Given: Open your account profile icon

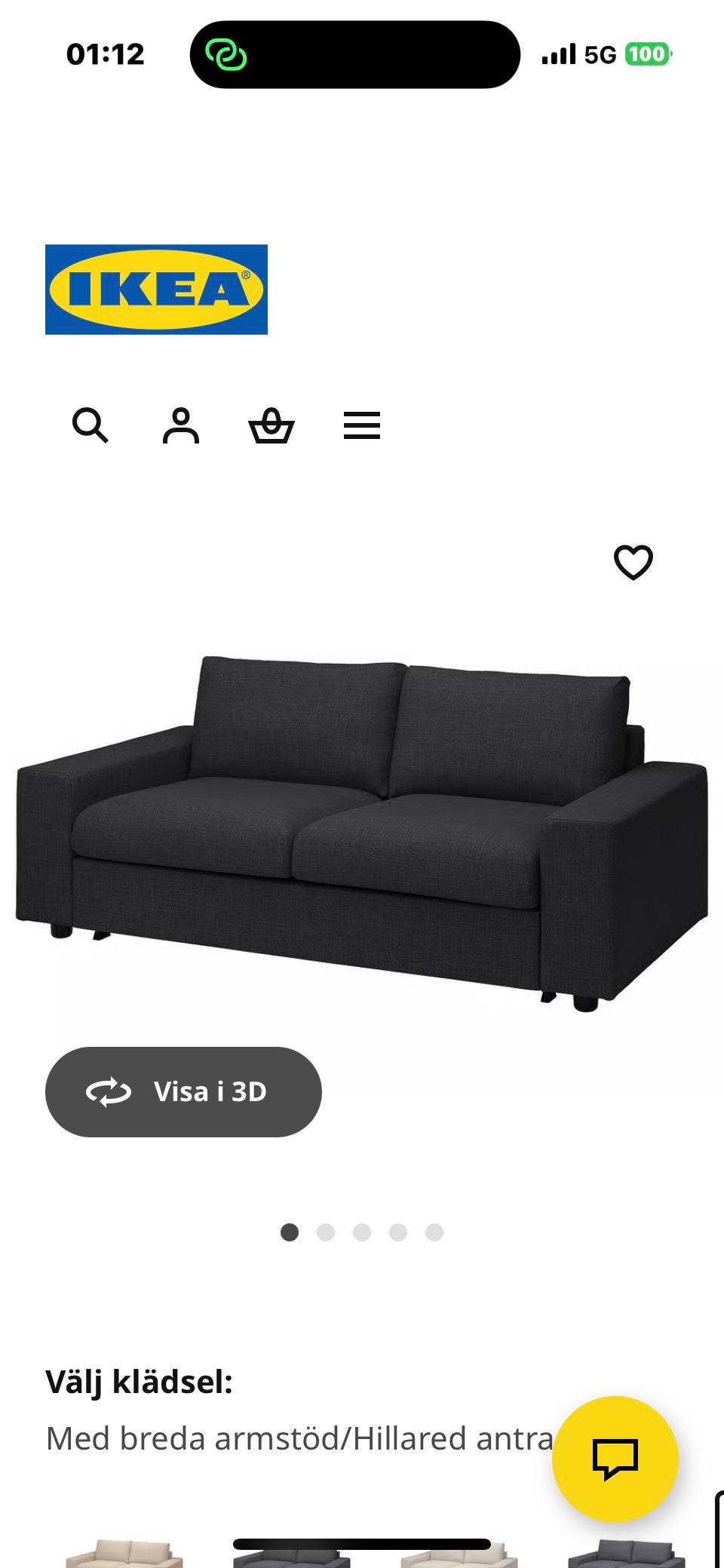Looking at the screenshot, I should point(182,425).
